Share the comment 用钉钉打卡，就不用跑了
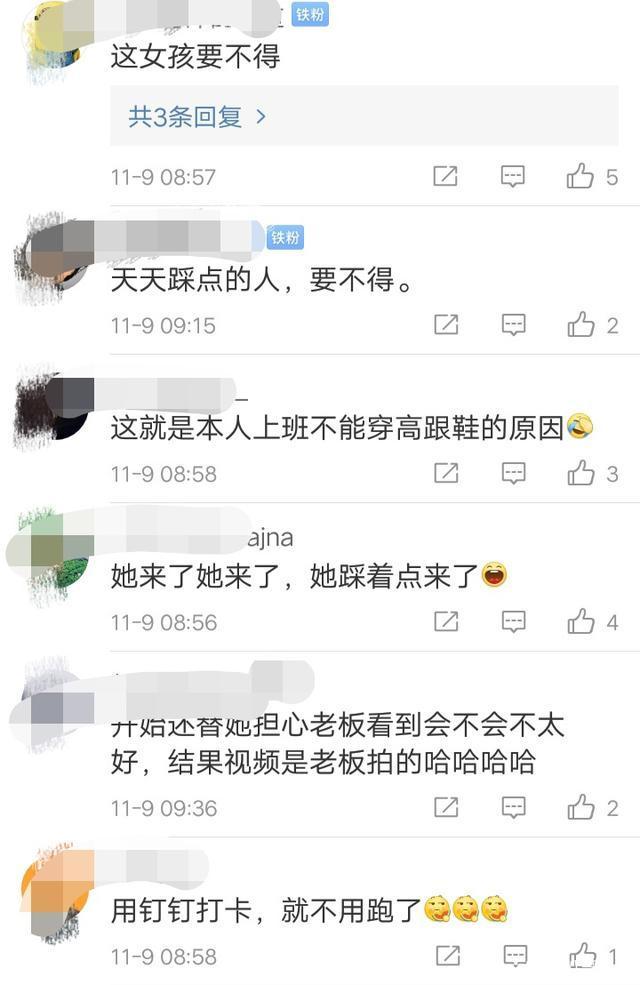 coord(445,956)
